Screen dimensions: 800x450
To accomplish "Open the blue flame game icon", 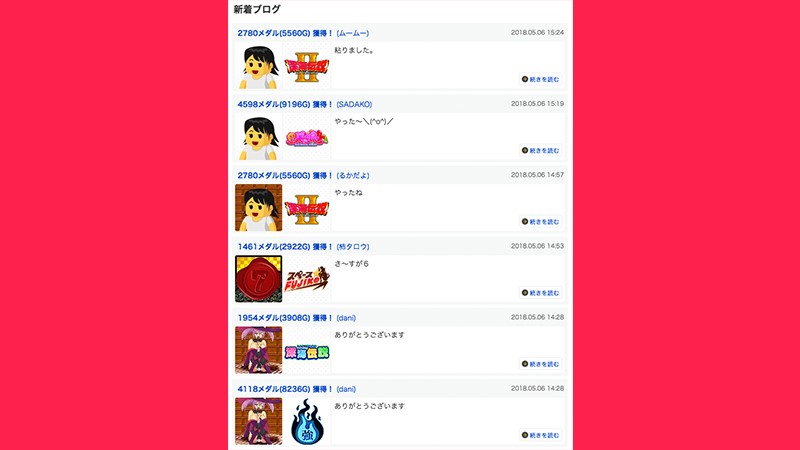I will point(307,422).
